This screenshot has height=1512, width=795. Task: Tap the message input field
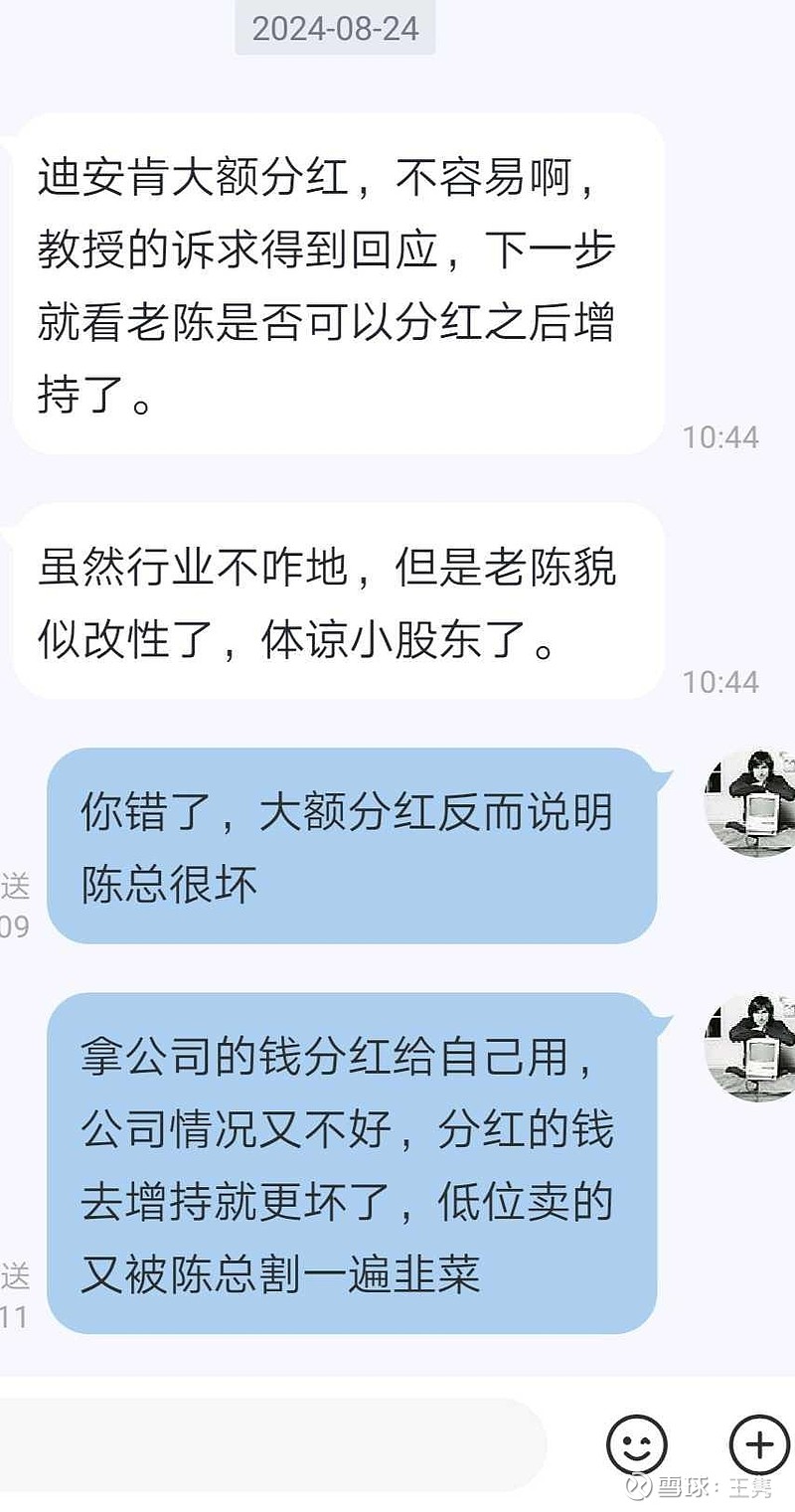(x=270, y=1444)
